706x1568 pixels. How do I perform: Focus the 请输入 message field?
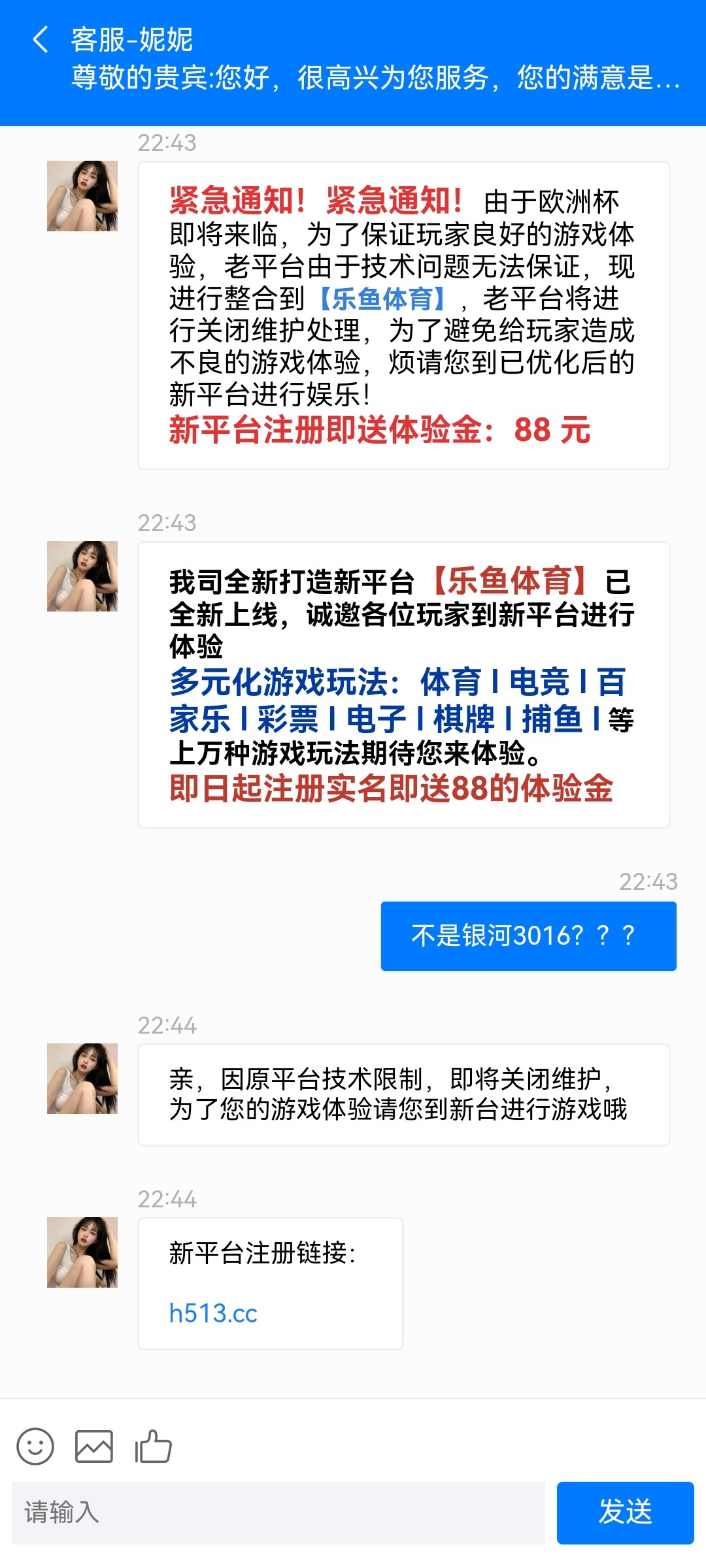pyautogui.click(x=278, y=1513)
